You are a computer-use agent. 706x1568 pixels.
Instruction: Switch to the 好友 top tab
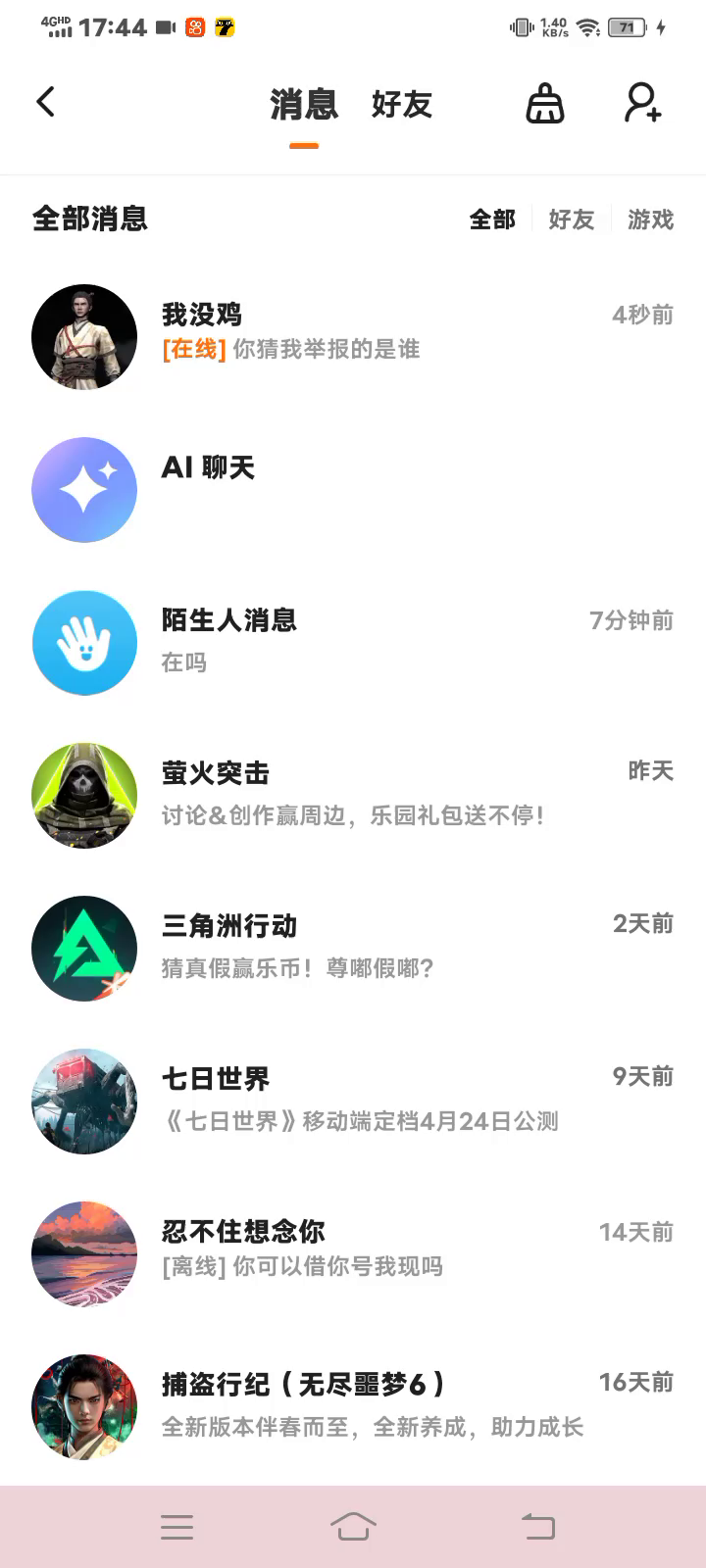click(x=401, y=104)
